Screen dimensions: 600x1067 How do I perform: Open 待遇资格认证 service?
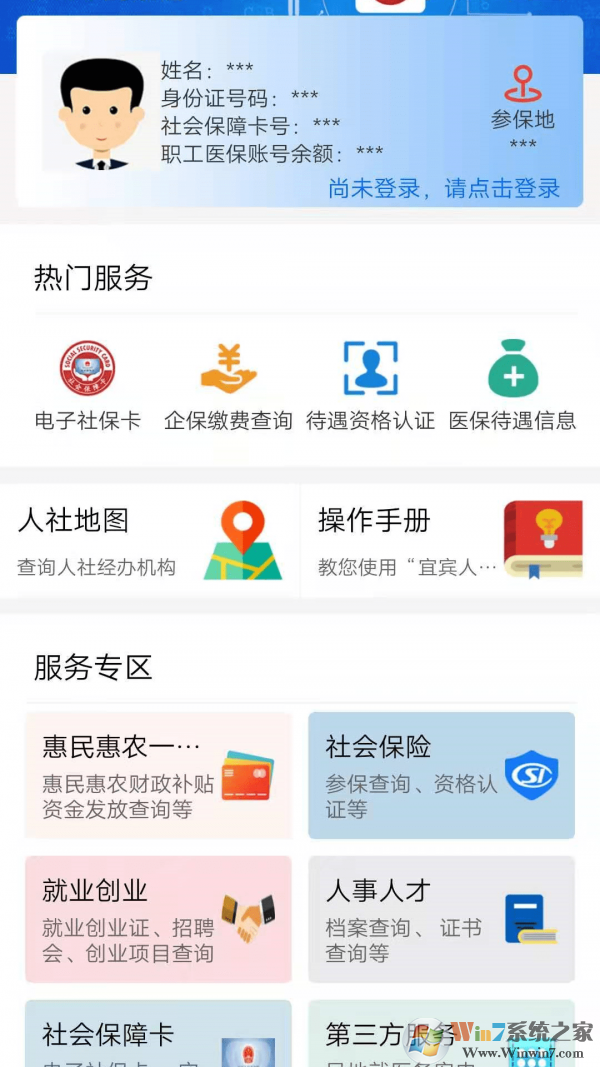tap(370, 385)
